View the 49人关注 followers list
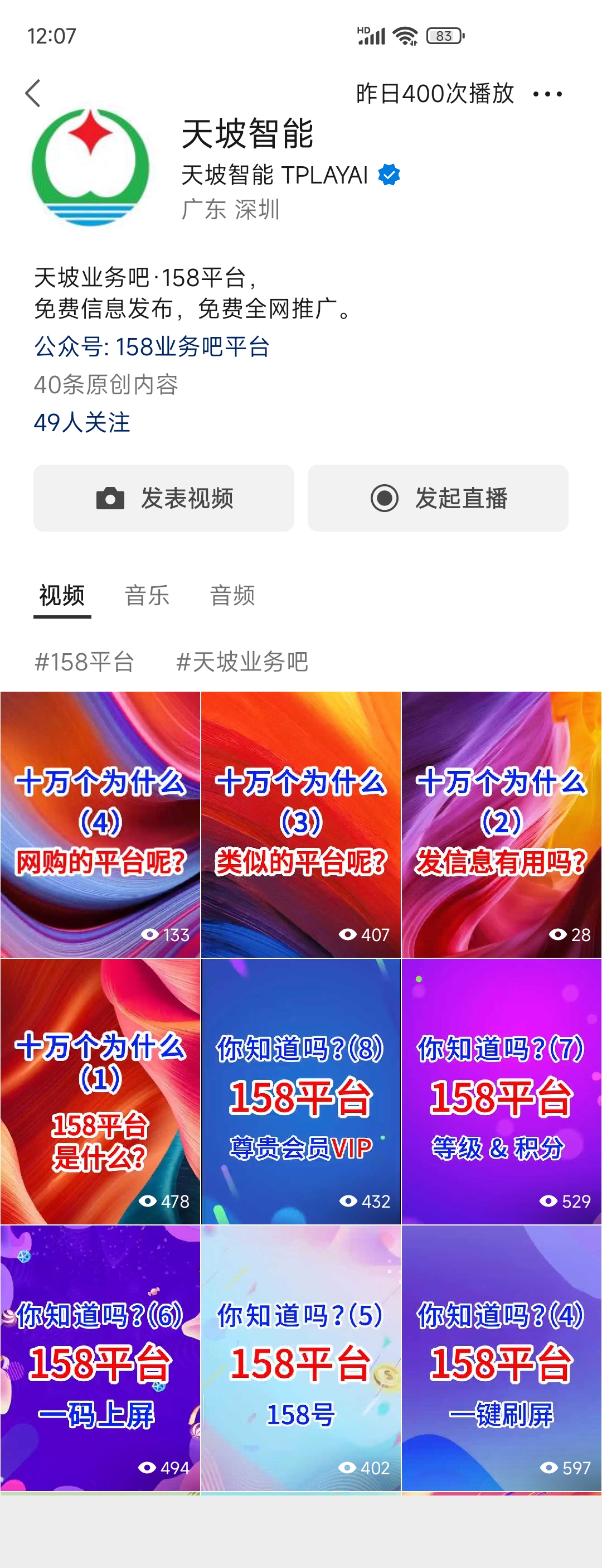Screen dimensions: 602x1568 tap(82, 422)
